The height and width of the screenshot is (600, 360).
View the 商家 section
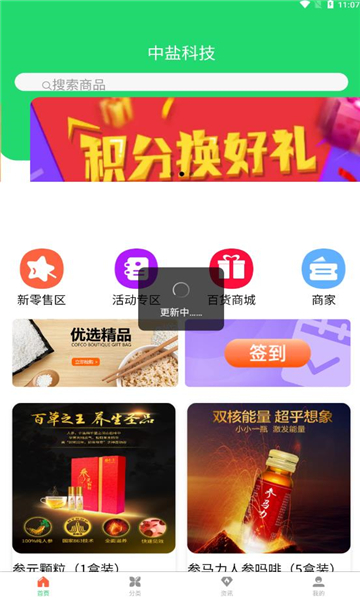point(324,277)
